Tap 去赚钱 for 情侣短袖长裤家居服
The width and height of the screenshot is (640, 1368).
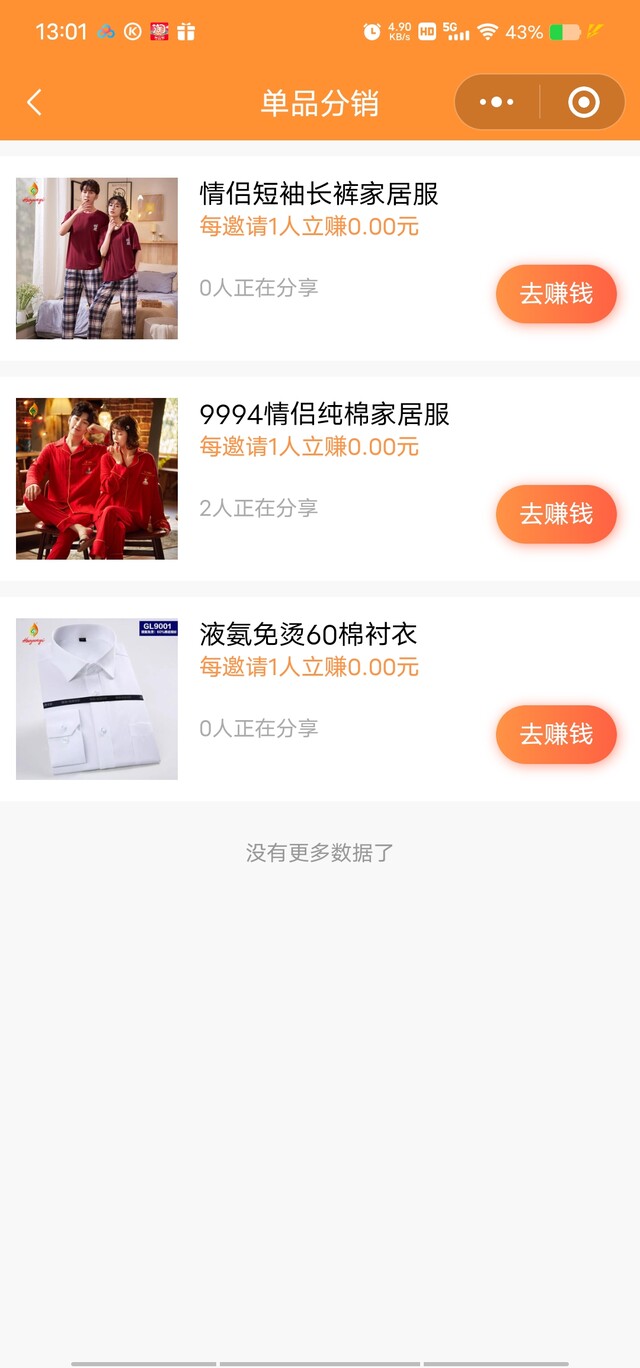[556, 294]
